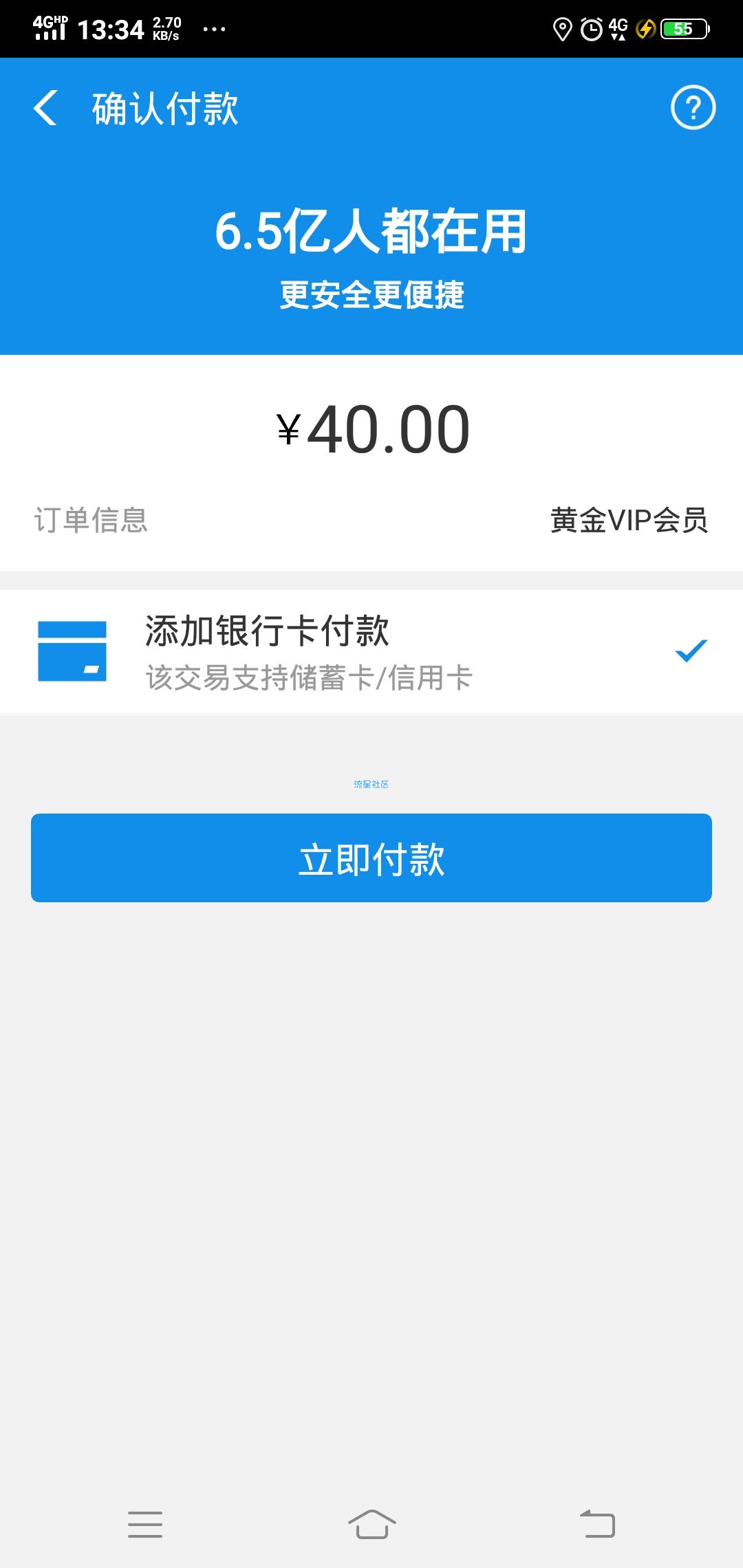Tap the system home button
Screen dimensions: 743x1568
(371, 1524)
